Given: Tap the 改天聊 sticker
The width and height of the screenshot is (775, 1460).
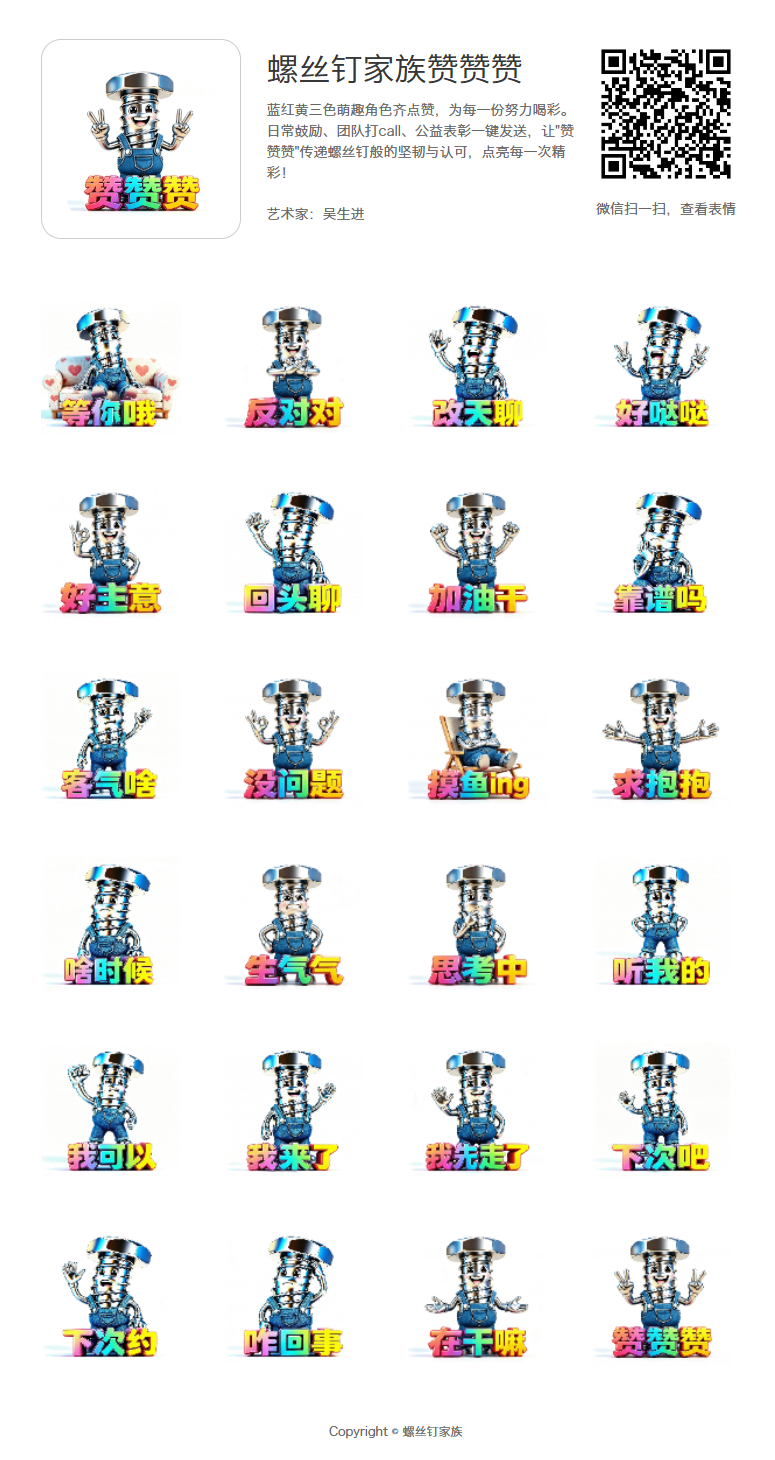Looking at the screenshot, I should [x=478, y=368].
